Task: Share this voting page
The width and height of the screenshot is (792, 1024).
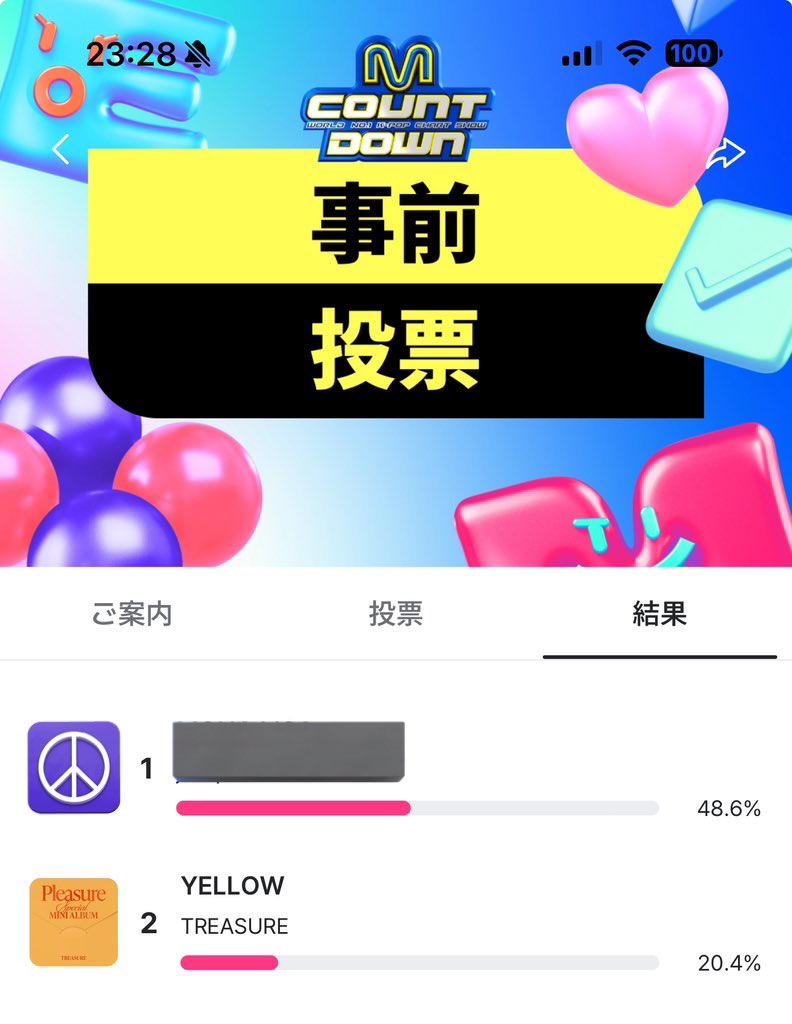Action: 726,153
